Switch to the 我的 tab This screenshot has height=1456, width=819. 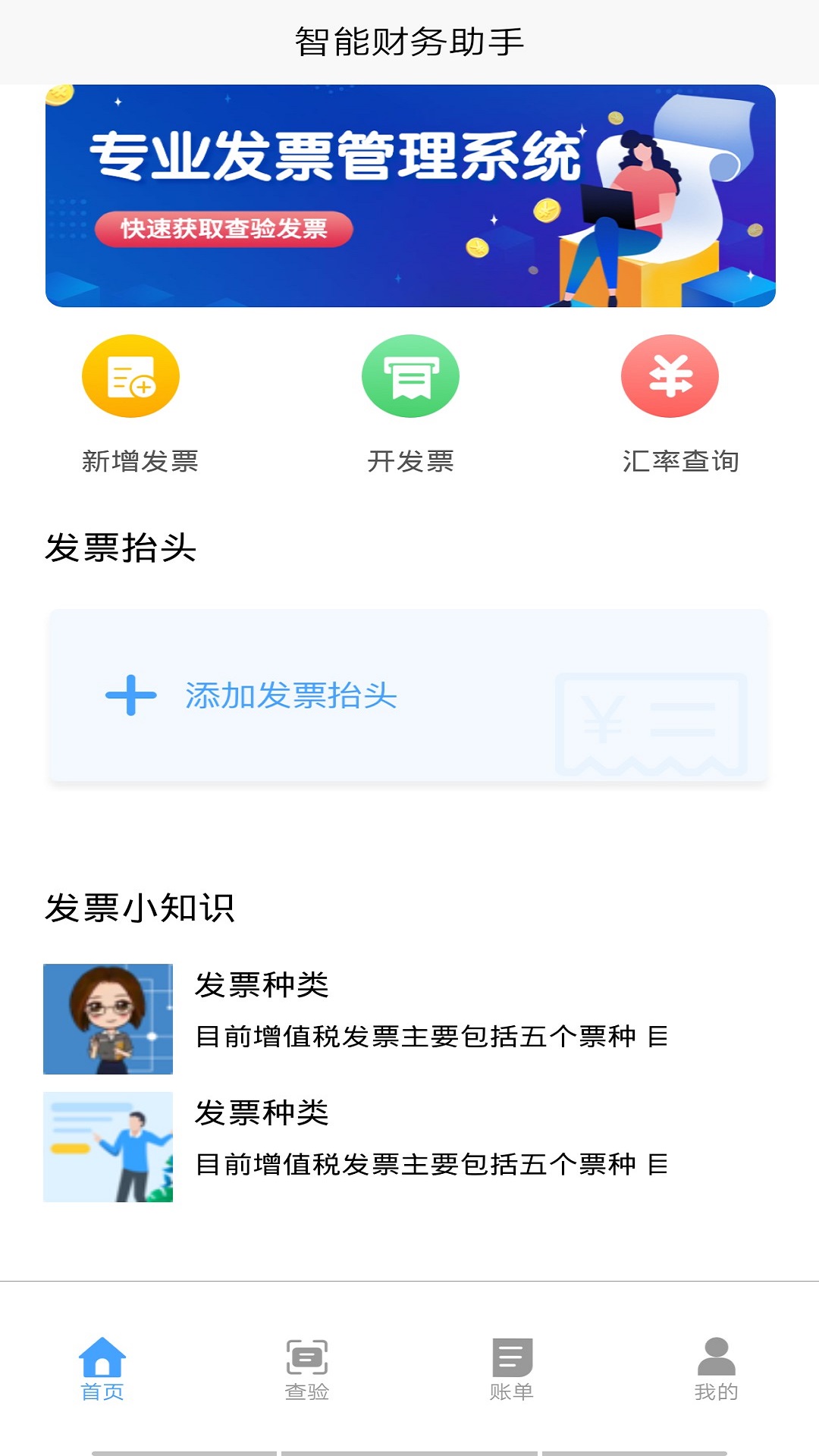tap(716, 1369)
